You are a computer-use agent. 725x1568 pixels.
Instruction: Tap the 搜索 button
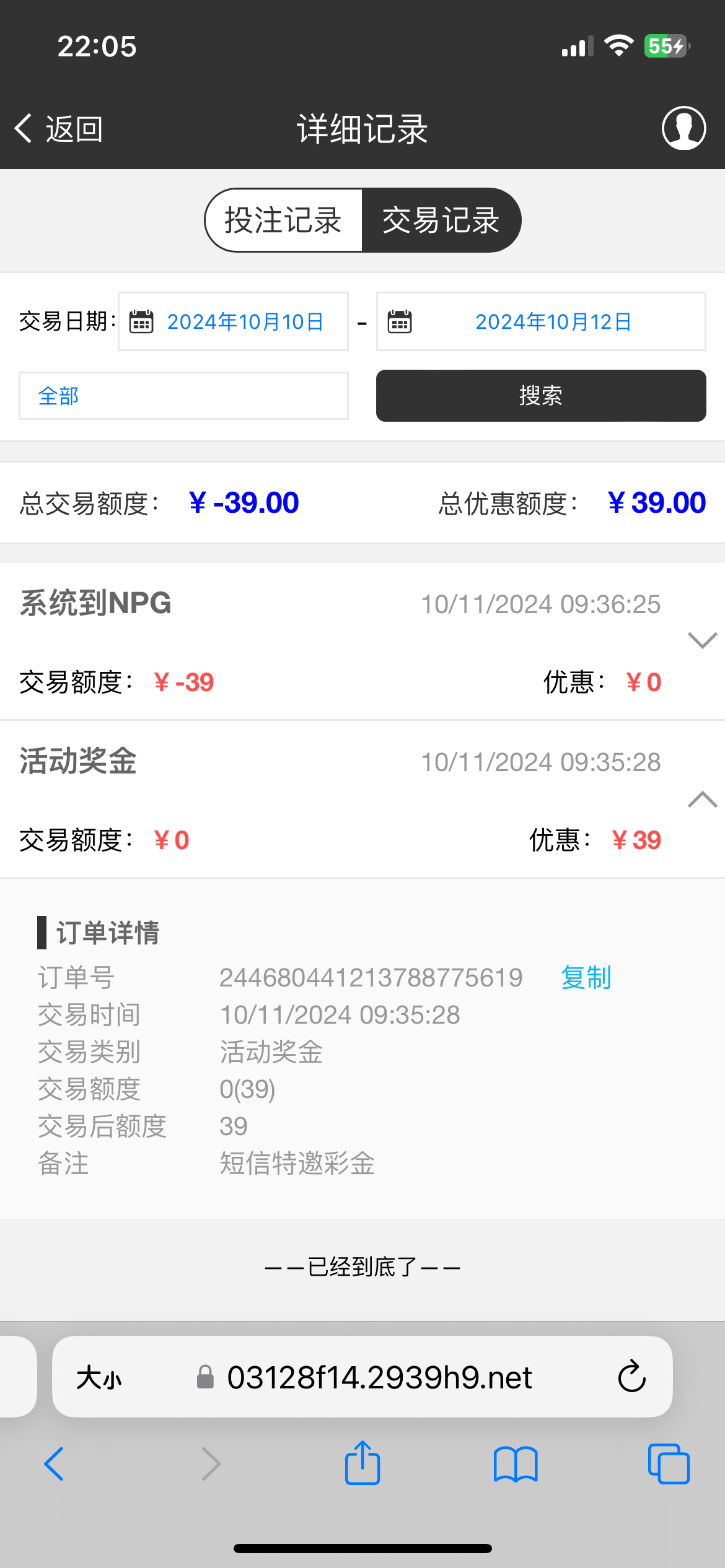coord(541,396)
